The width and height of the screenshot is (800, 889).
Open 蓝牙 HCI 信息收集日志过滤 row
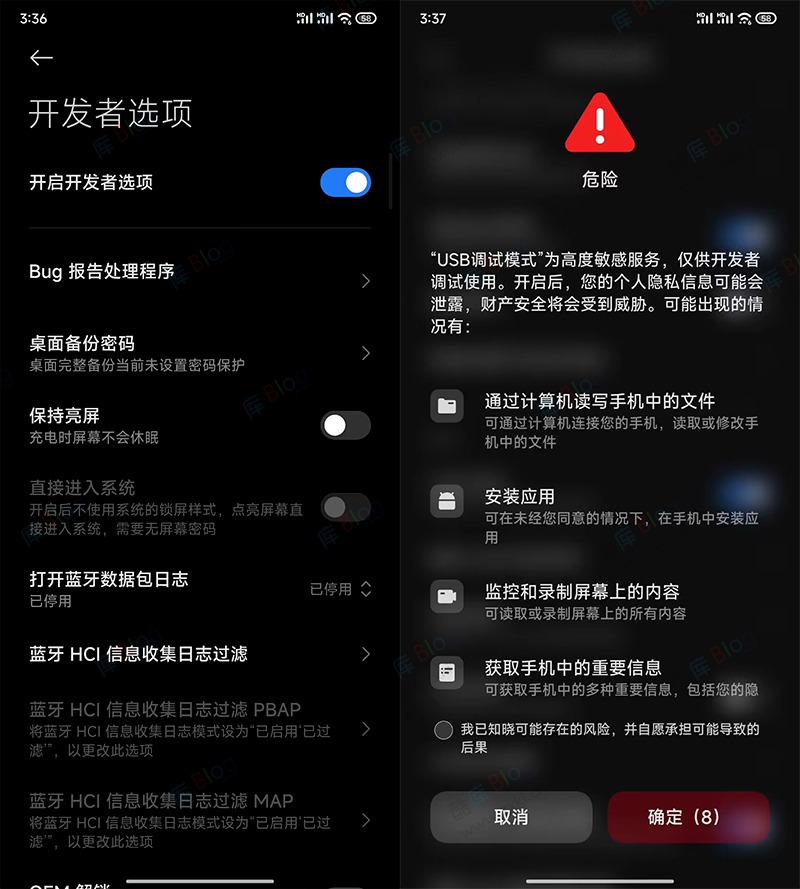click(x=200, y=654)
